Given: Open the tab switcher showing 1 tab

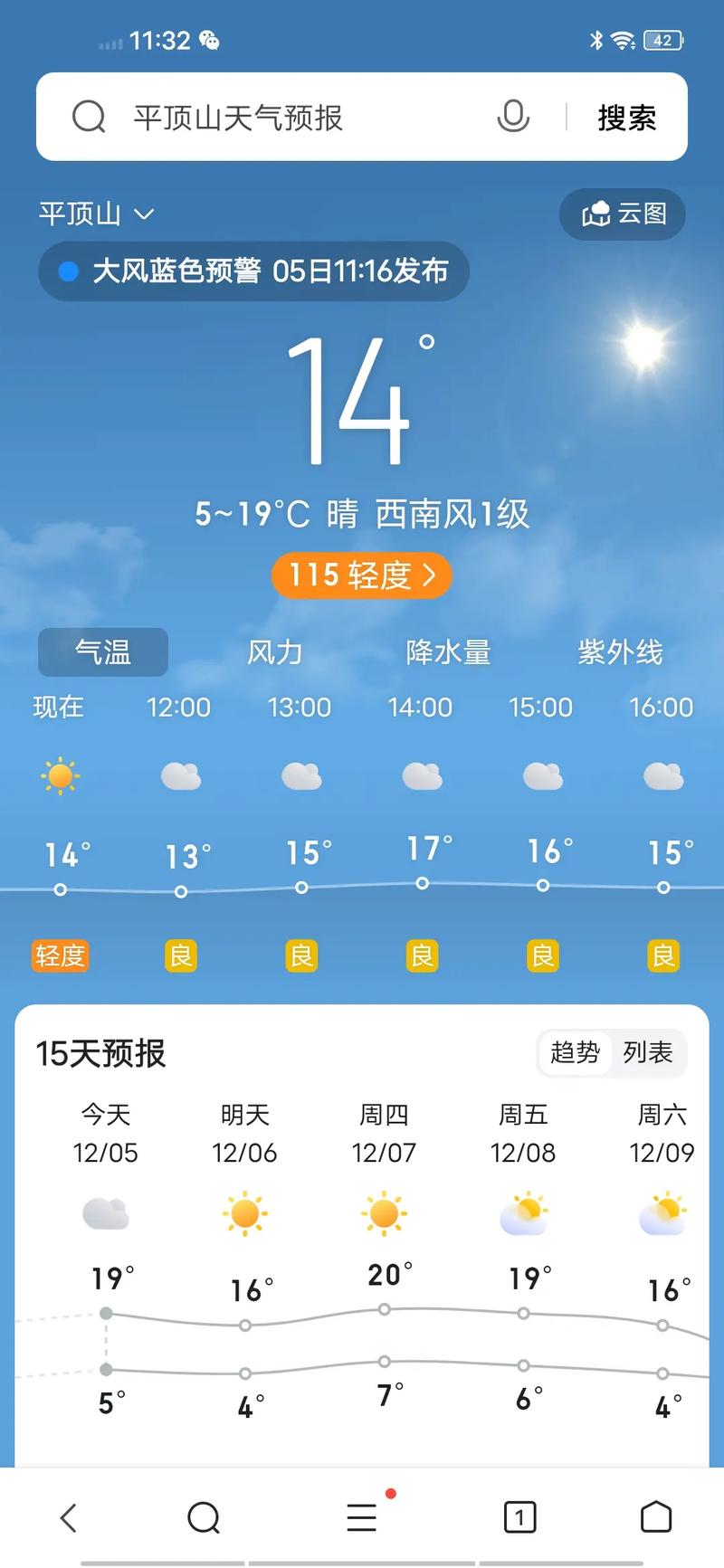Looking at the screenshot, I should (519, 1517).
